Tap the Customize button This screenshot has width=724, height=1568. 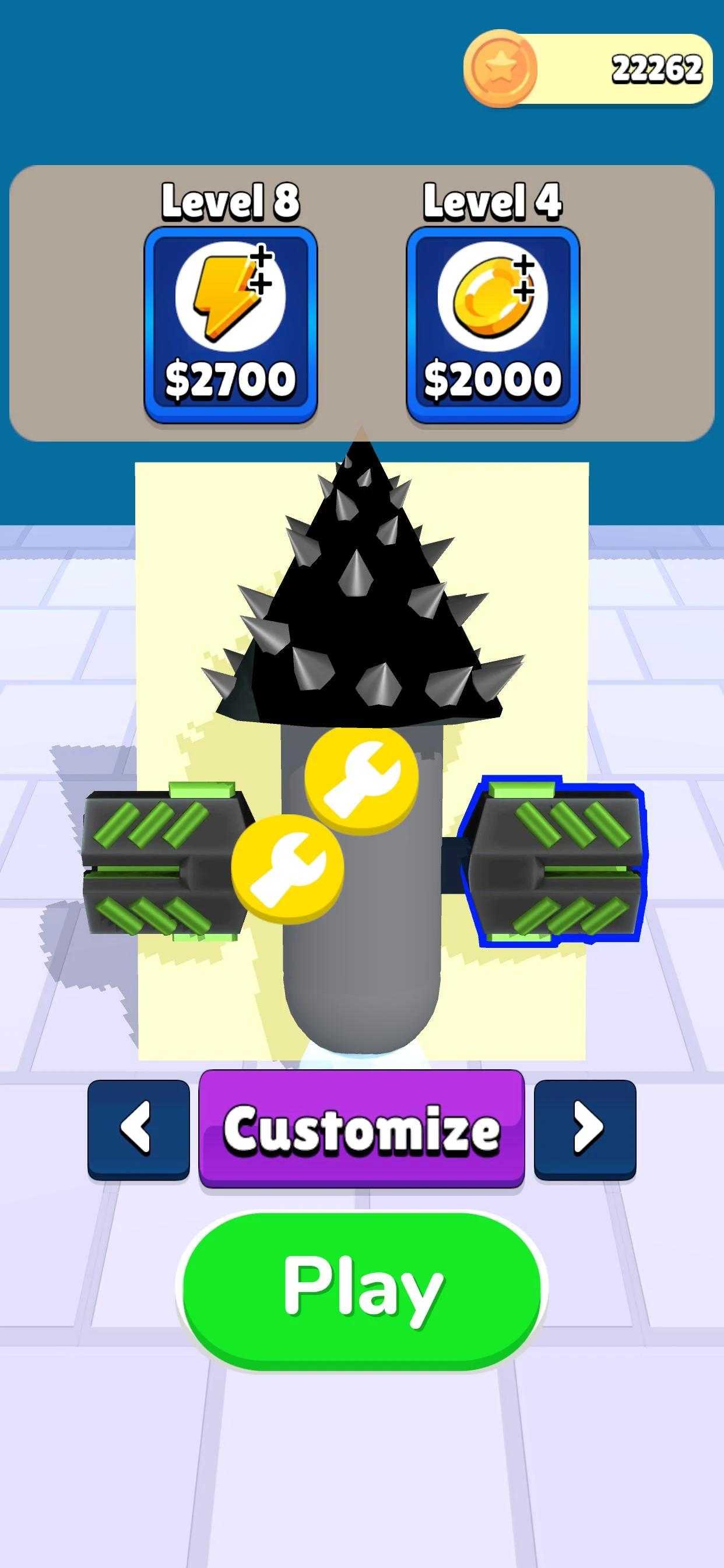click(x=361, y=1129)
